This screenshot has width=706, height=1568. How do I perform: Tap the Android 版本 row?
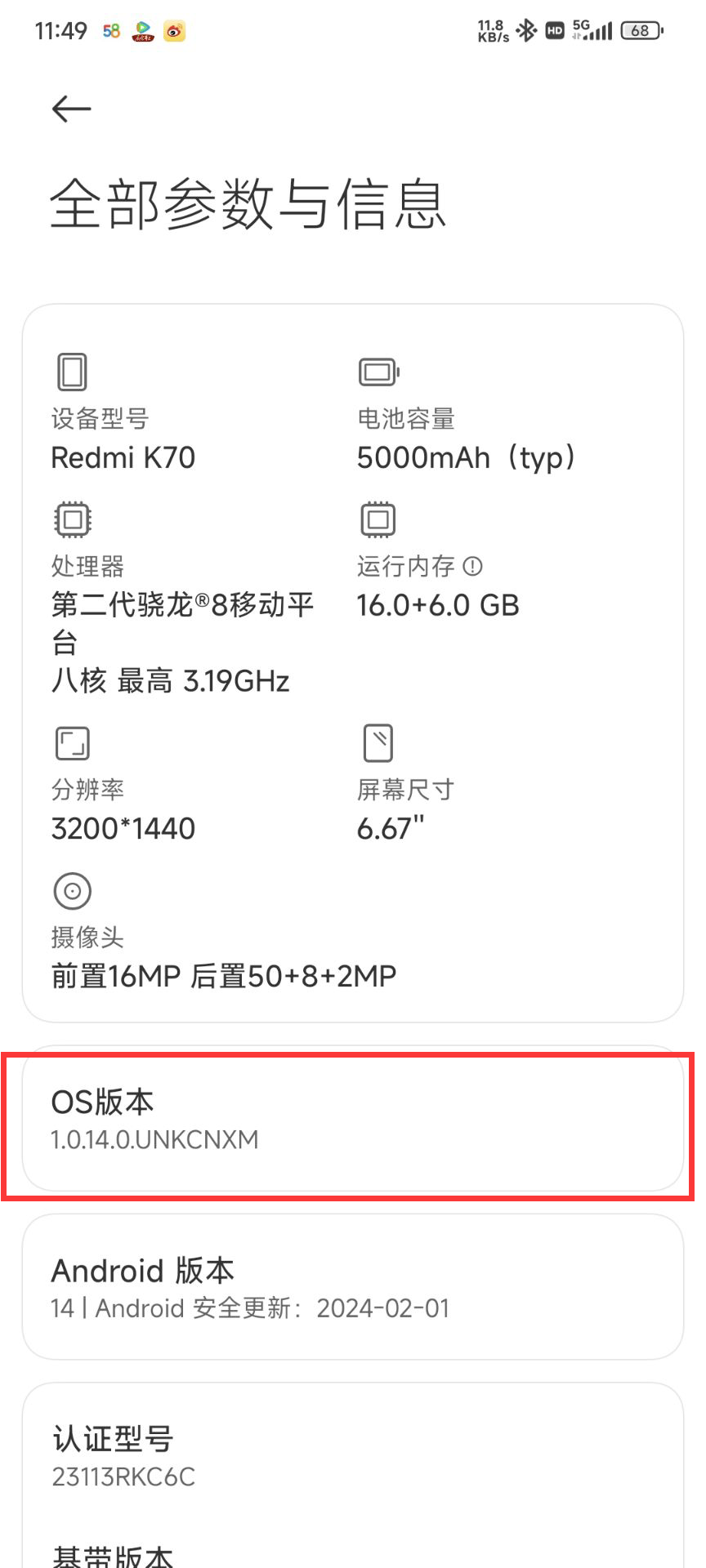click(352, 1287)
